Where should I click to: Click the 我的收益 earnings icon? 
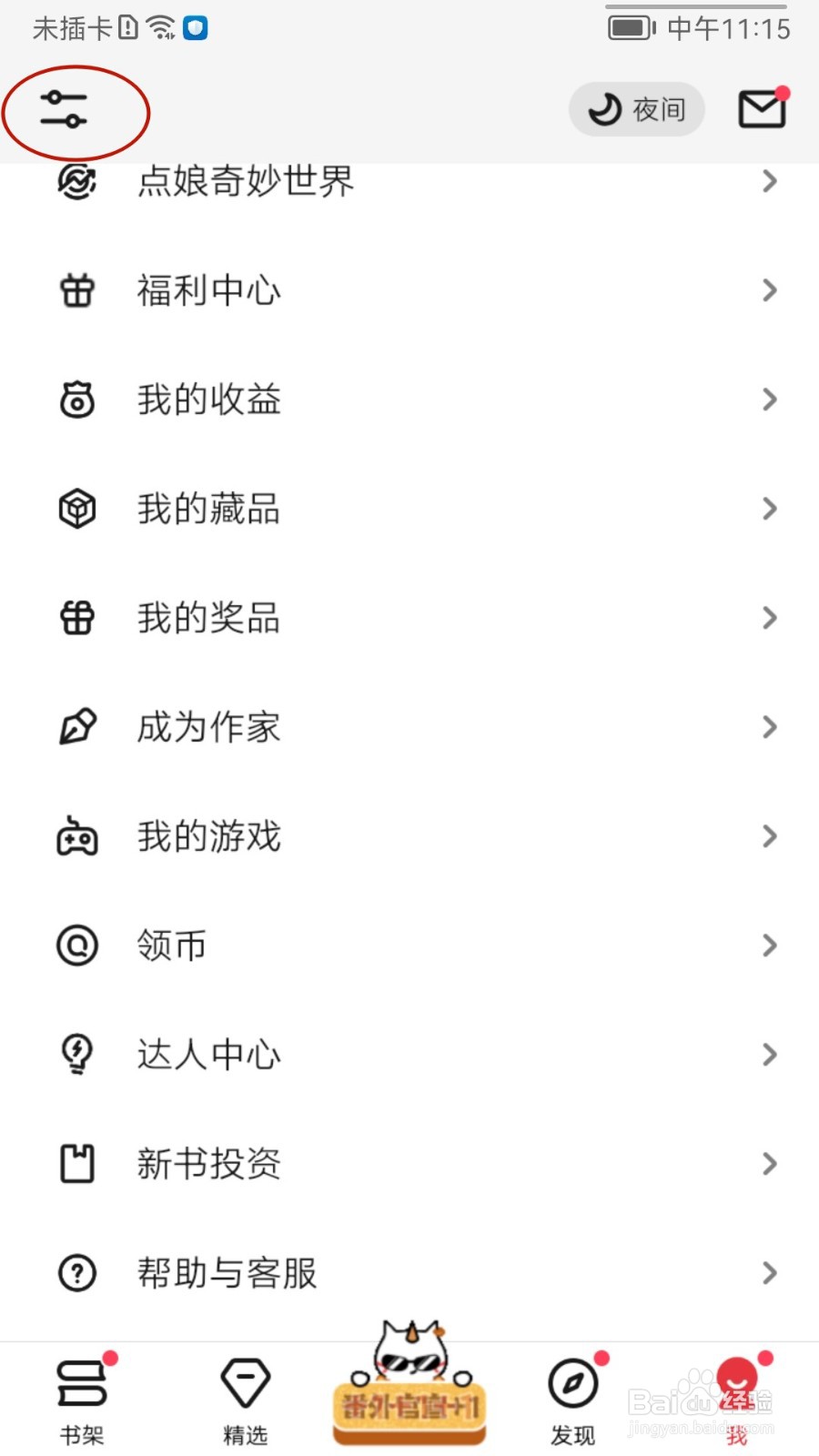click(x=77, y=399)
